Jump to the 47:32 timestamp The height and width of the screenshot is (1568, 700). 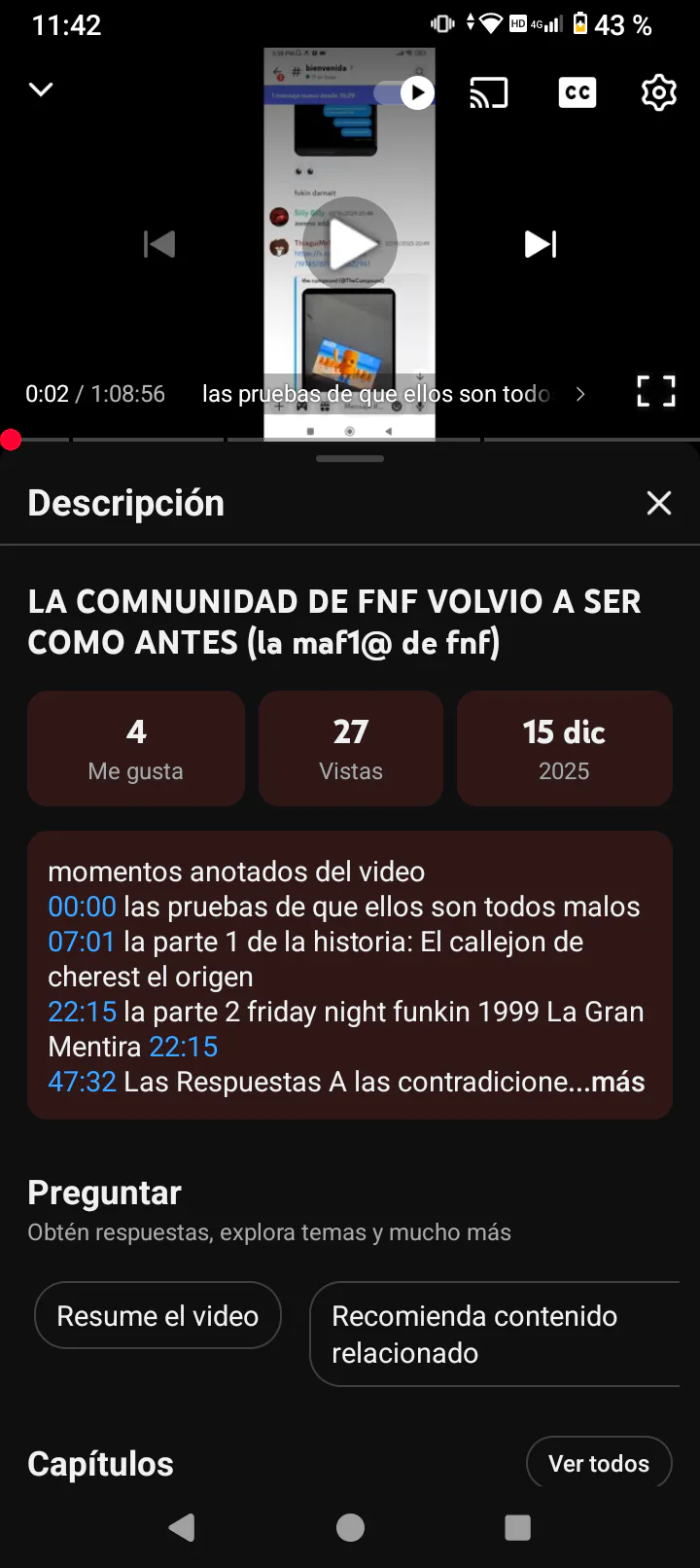pos(82,1082)
